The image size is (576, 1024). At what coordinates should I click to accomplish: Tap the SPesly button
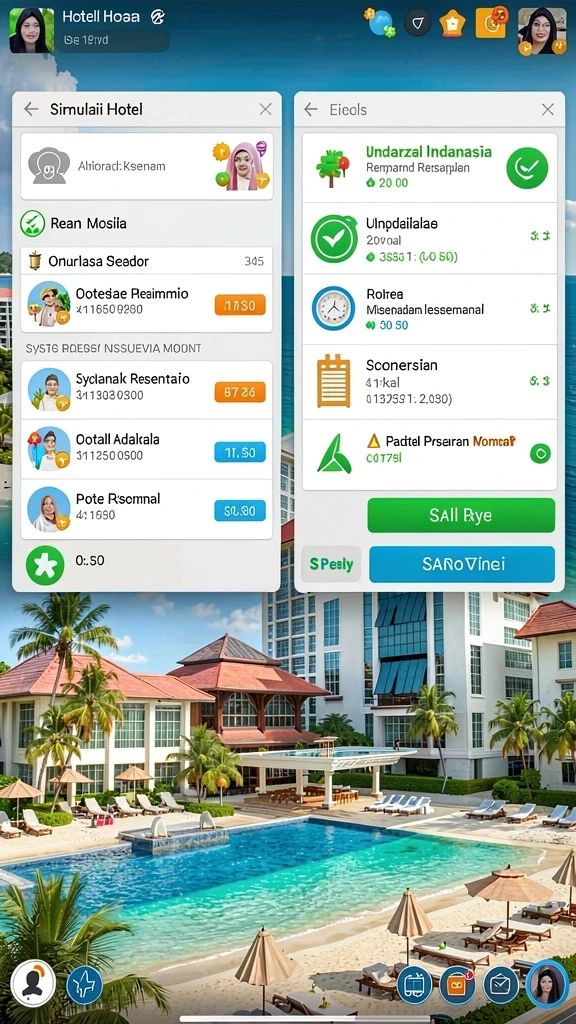click(x=331, y=564)
